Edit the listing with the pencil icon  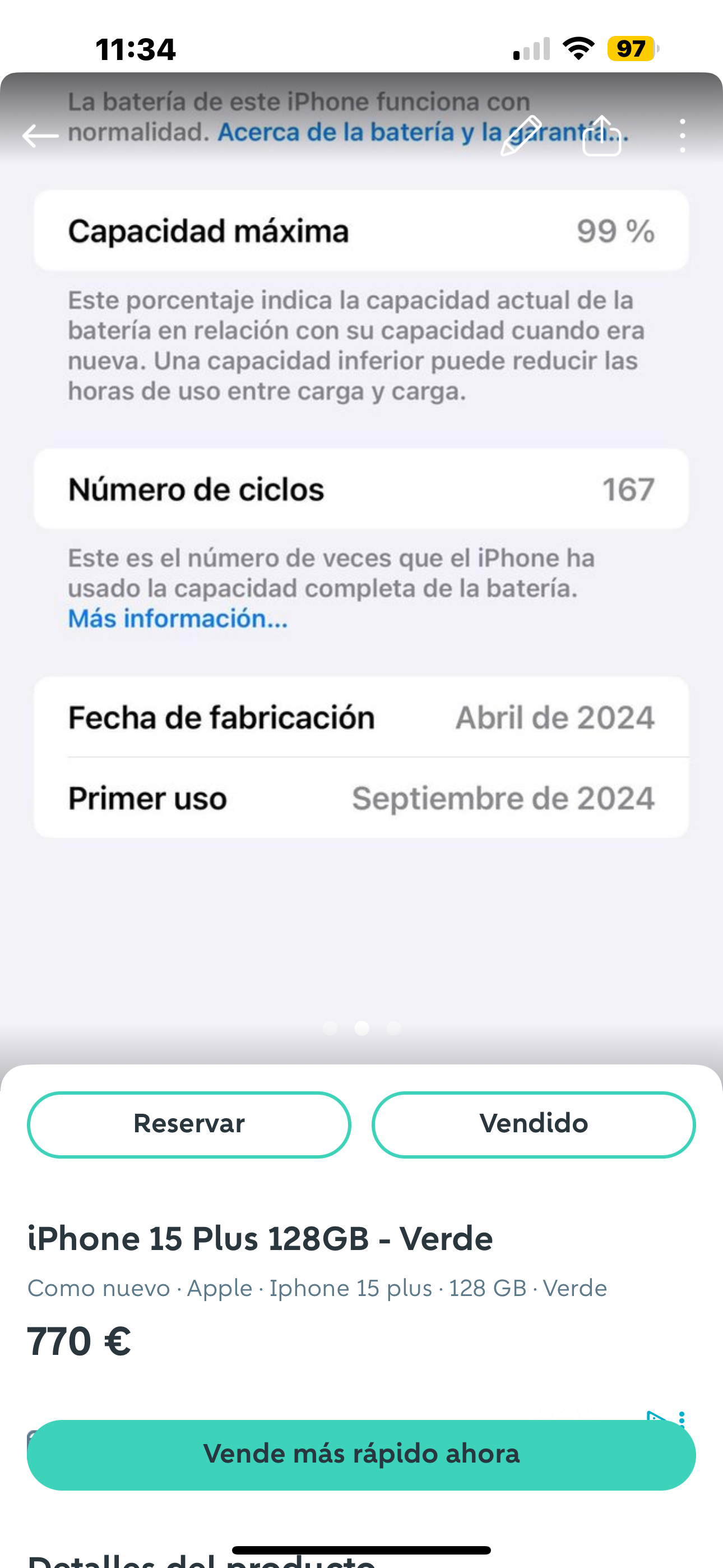tap(522, 136)
